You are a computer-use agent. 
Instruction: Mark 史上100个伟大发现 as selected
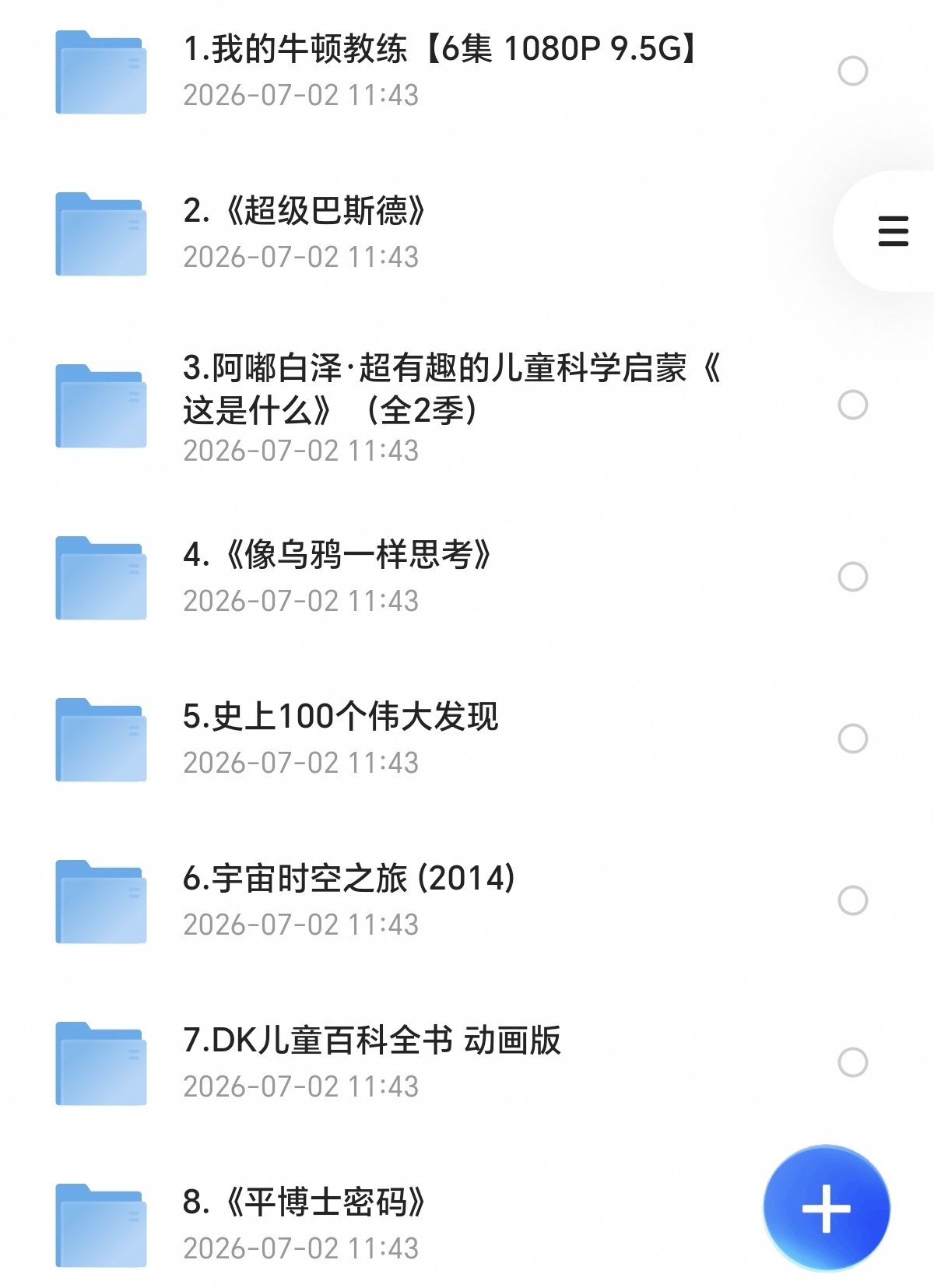pos(853,739)
